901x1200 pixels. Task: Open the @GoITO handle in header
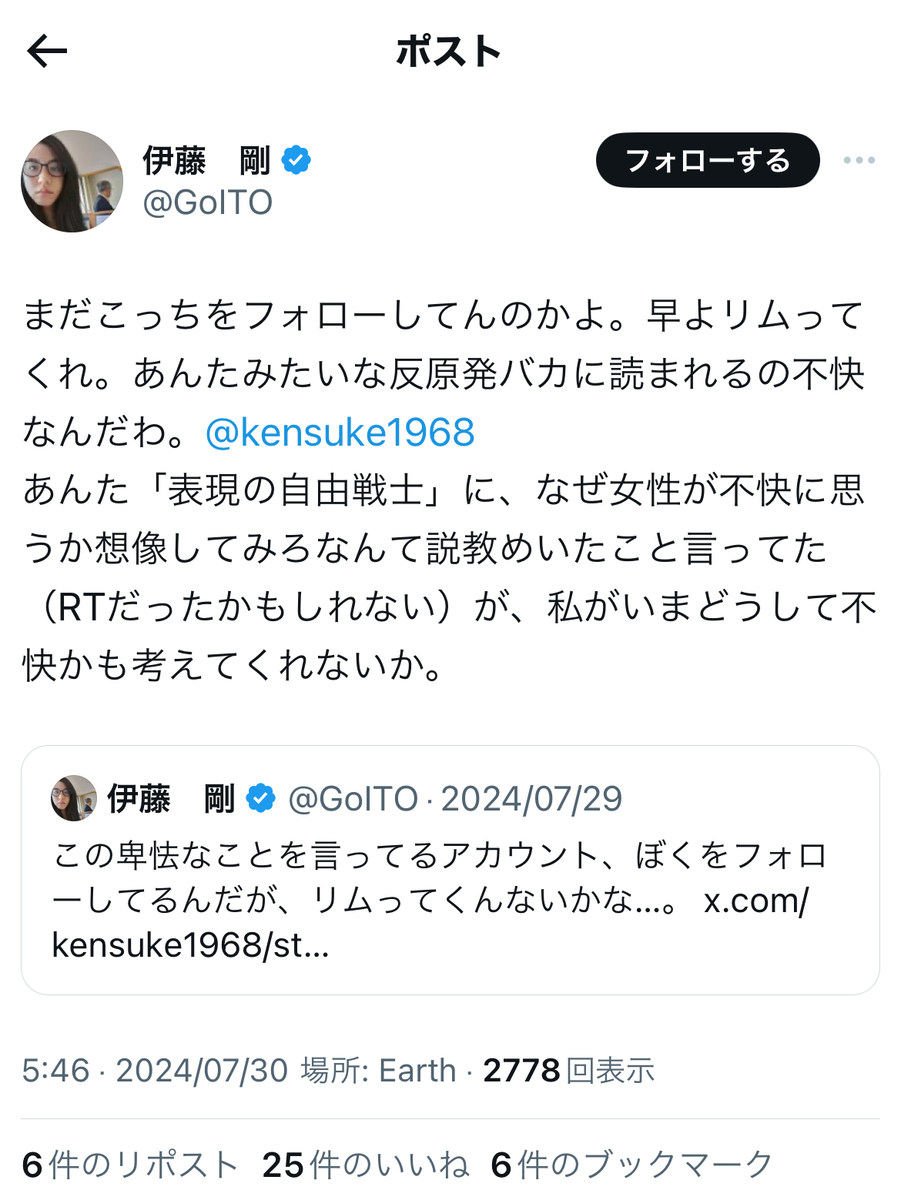pos(208,203)
